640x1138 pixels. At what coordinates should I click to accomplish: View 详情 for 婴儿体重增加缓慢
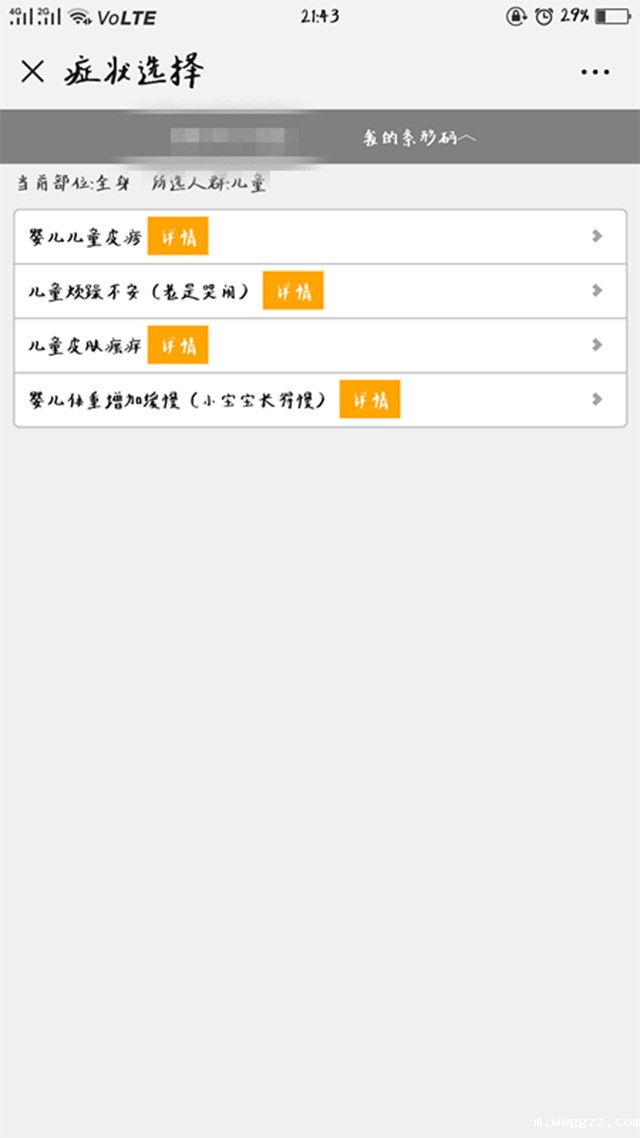(x=370, y=399)
